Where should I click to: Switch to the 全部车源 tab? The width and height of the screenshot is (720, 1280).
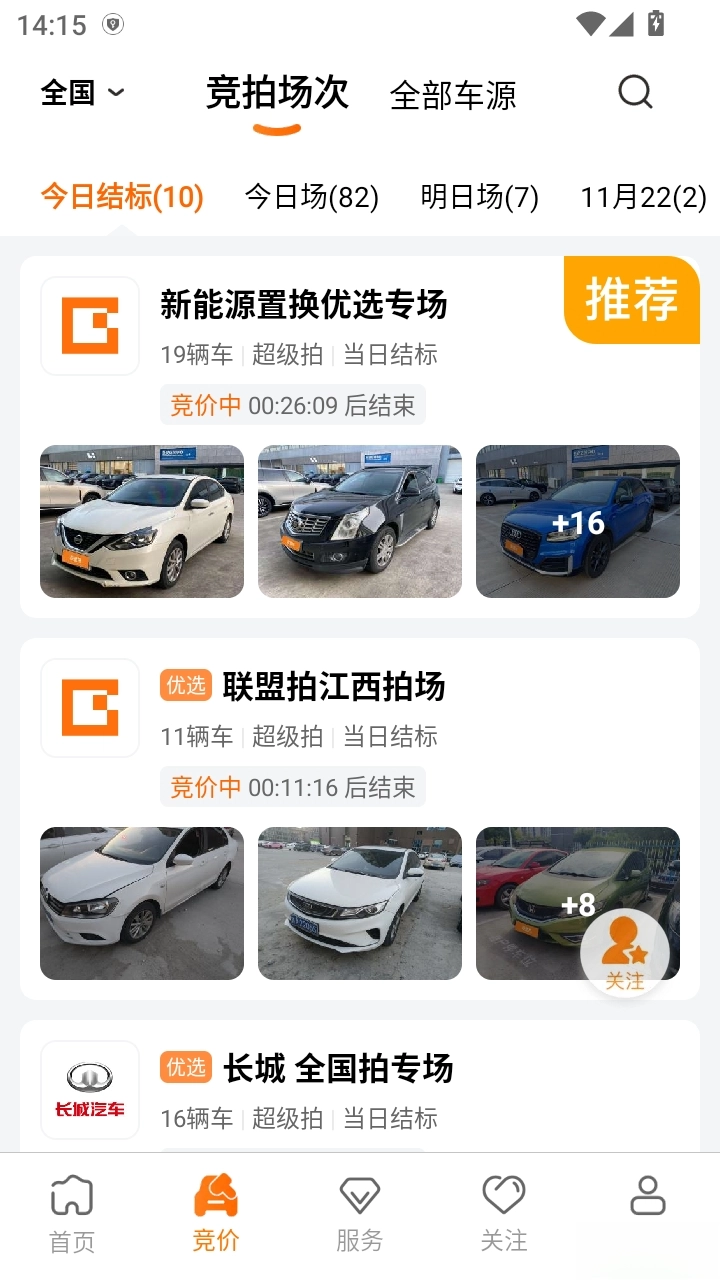click(x=453, y=95)
